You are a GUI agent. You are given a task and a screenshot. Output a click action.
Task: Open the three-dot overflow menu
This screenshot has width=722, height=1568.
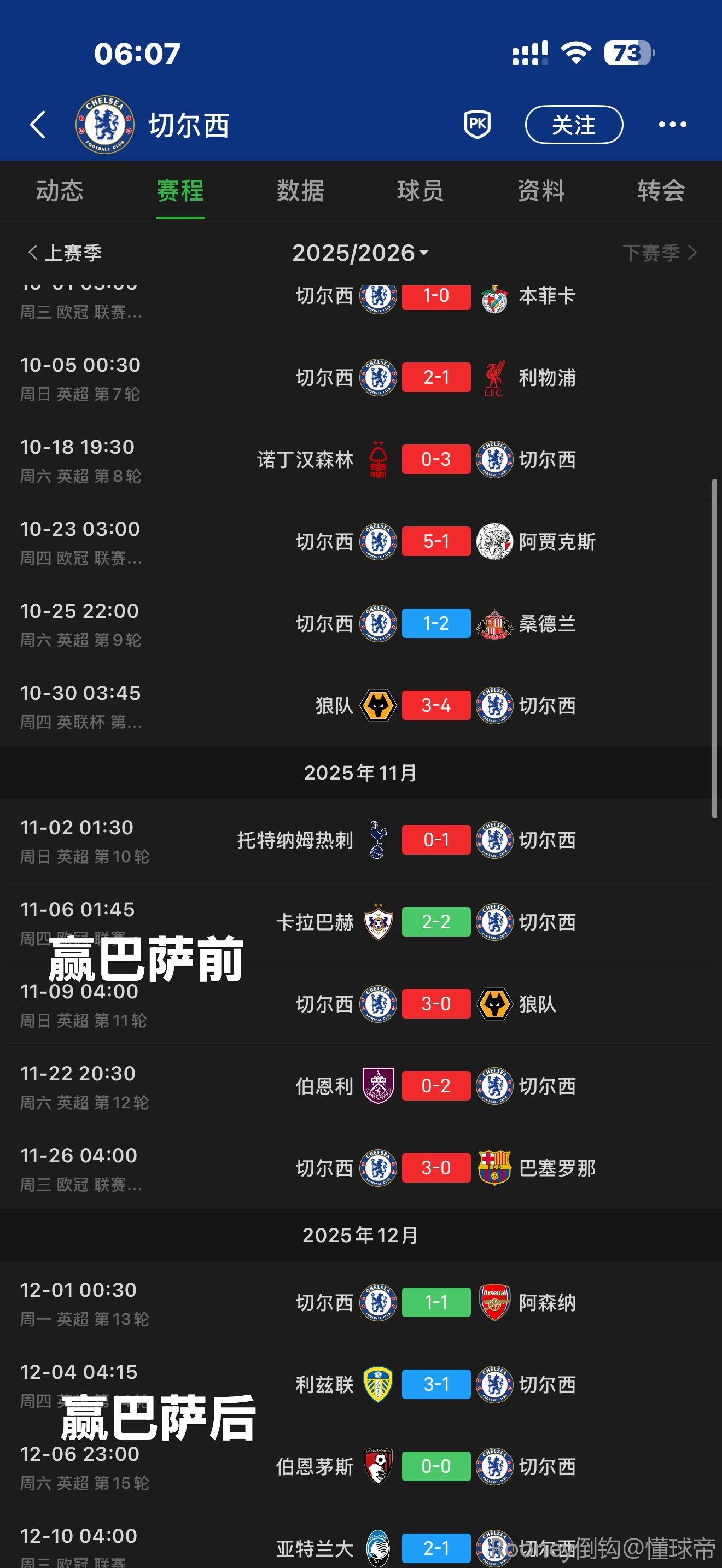pyautogui.click(x=672, y=125)
